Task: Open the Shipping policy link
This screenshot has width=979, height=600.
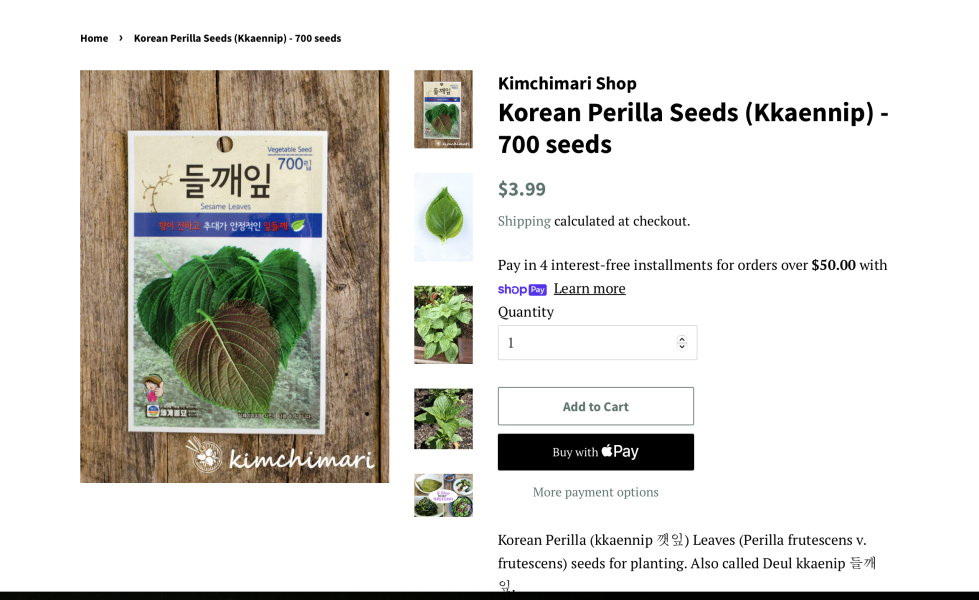Action: pos(524,221)
